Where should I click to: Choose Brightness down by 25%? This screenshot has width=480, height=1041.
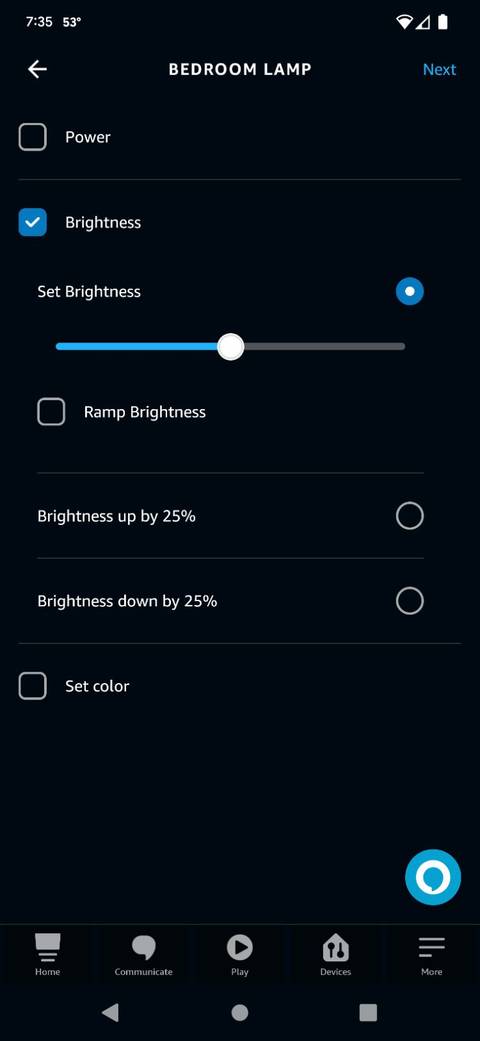pyautogui.click(x=410, y=601)
